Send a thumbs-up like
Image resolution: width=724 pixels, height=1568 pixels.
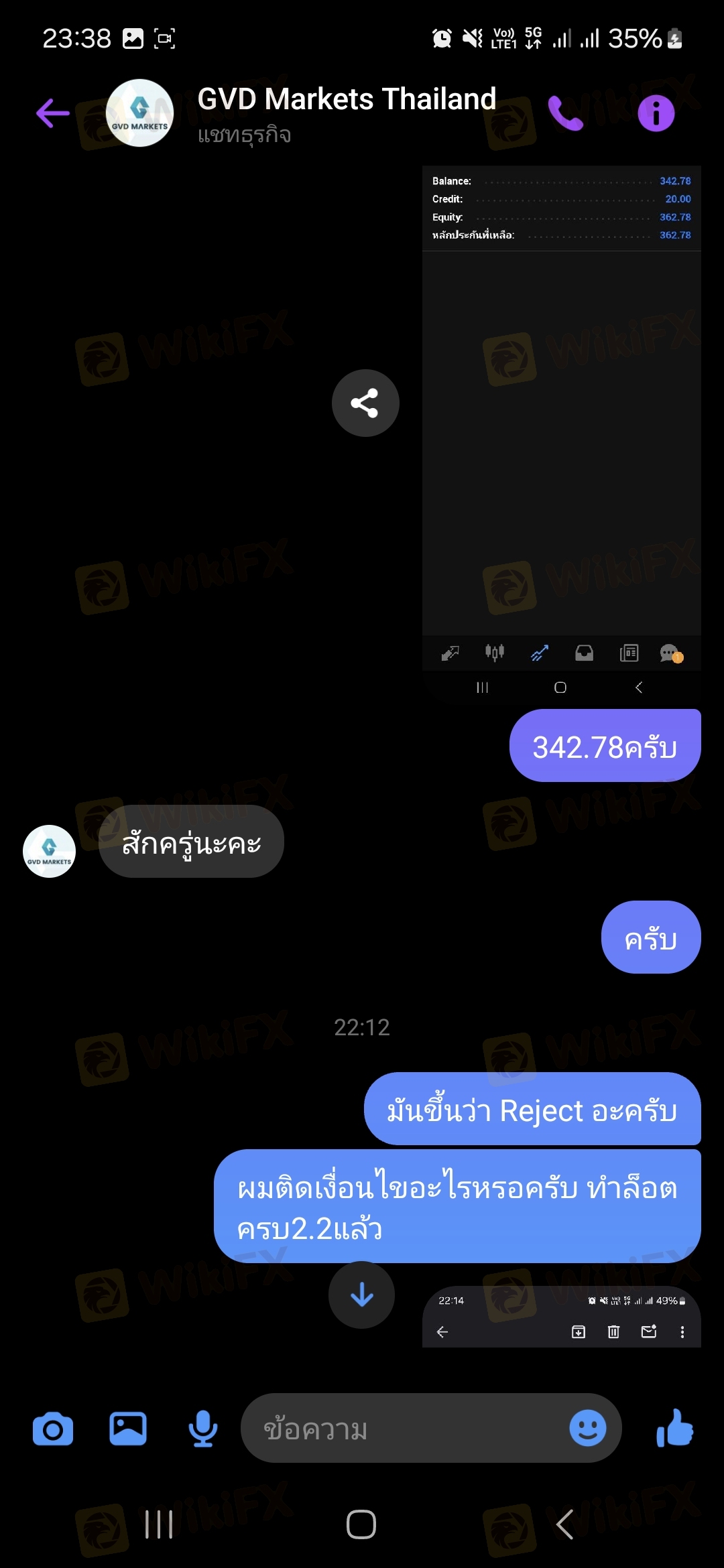point(675,1427)
